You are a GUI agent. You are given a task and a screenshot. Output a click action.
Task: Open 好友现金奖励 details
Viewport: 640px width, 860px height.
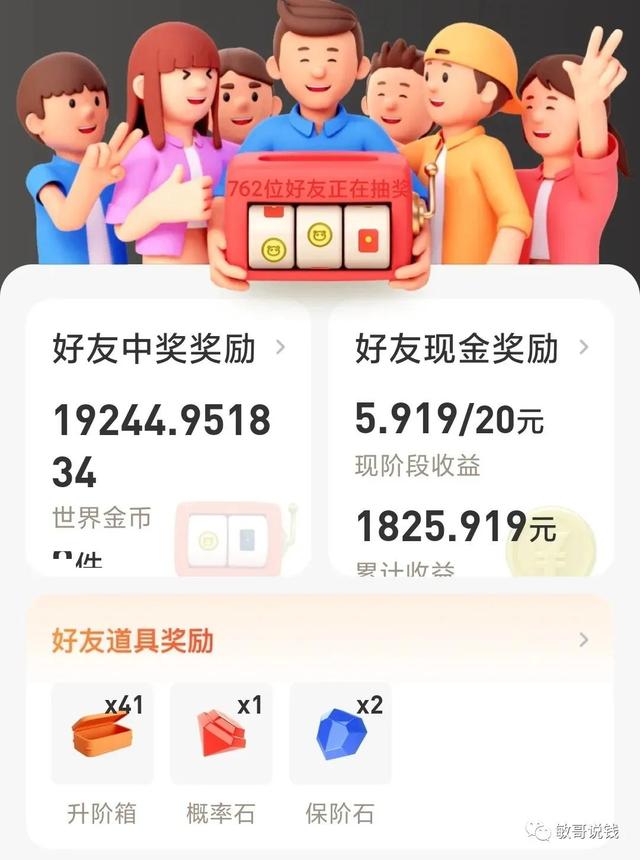(584, 348)
